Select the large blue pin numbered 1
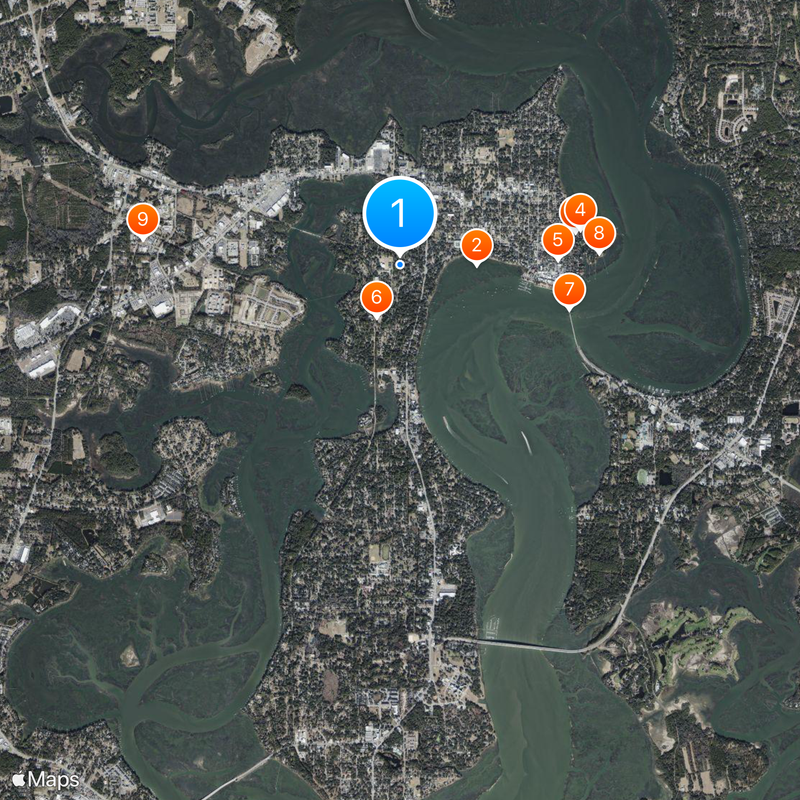Viewport: 800px width, 800px height. [400, 213]
